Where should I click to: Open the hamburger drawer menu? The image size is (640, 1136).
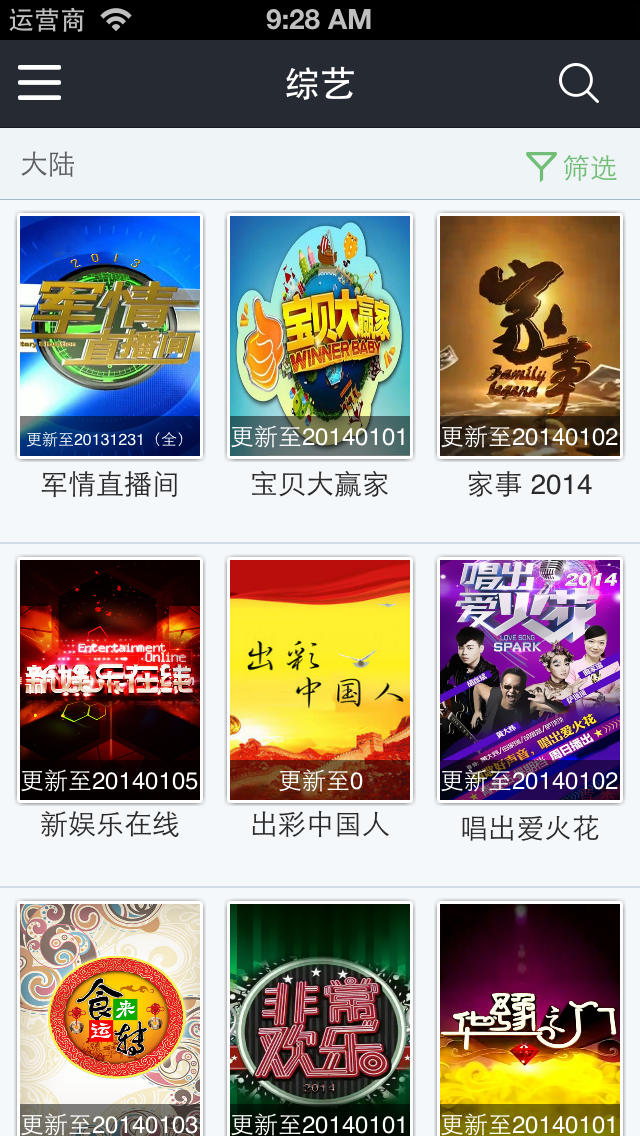coord(39,83)
